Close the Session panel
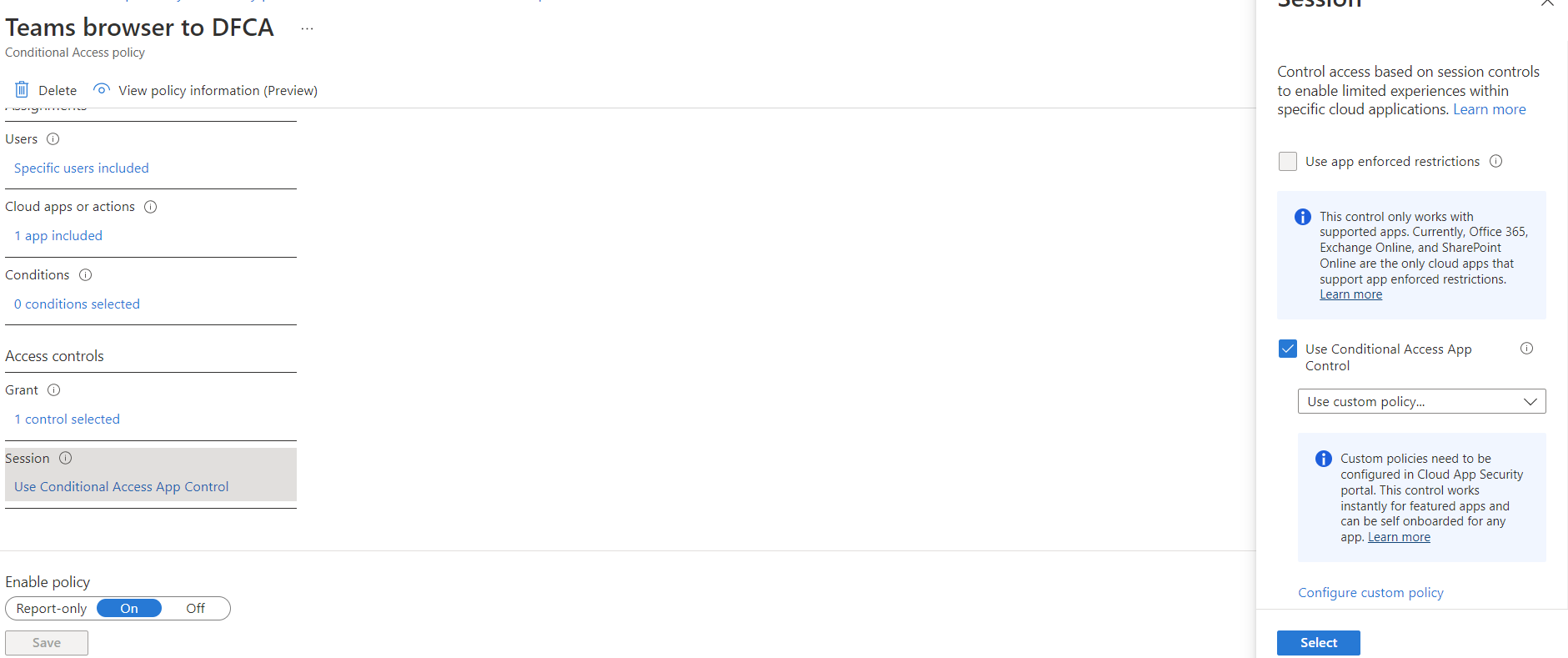Screen dimensions: 1568x658 point(1547,3)
